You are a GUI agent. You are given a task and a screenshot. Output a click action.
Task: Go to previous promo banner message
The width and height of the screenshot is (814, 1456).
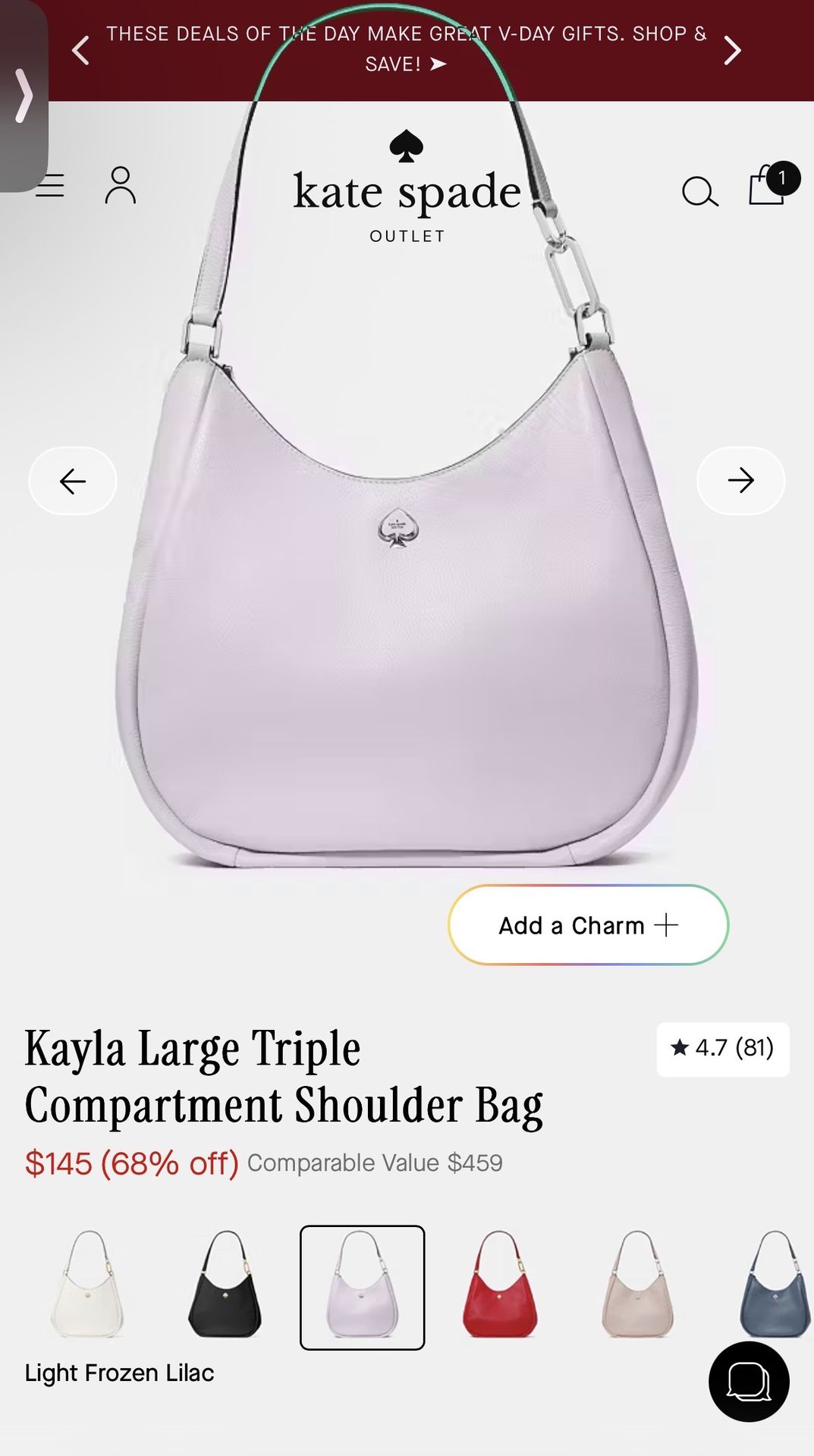point(81,50)
